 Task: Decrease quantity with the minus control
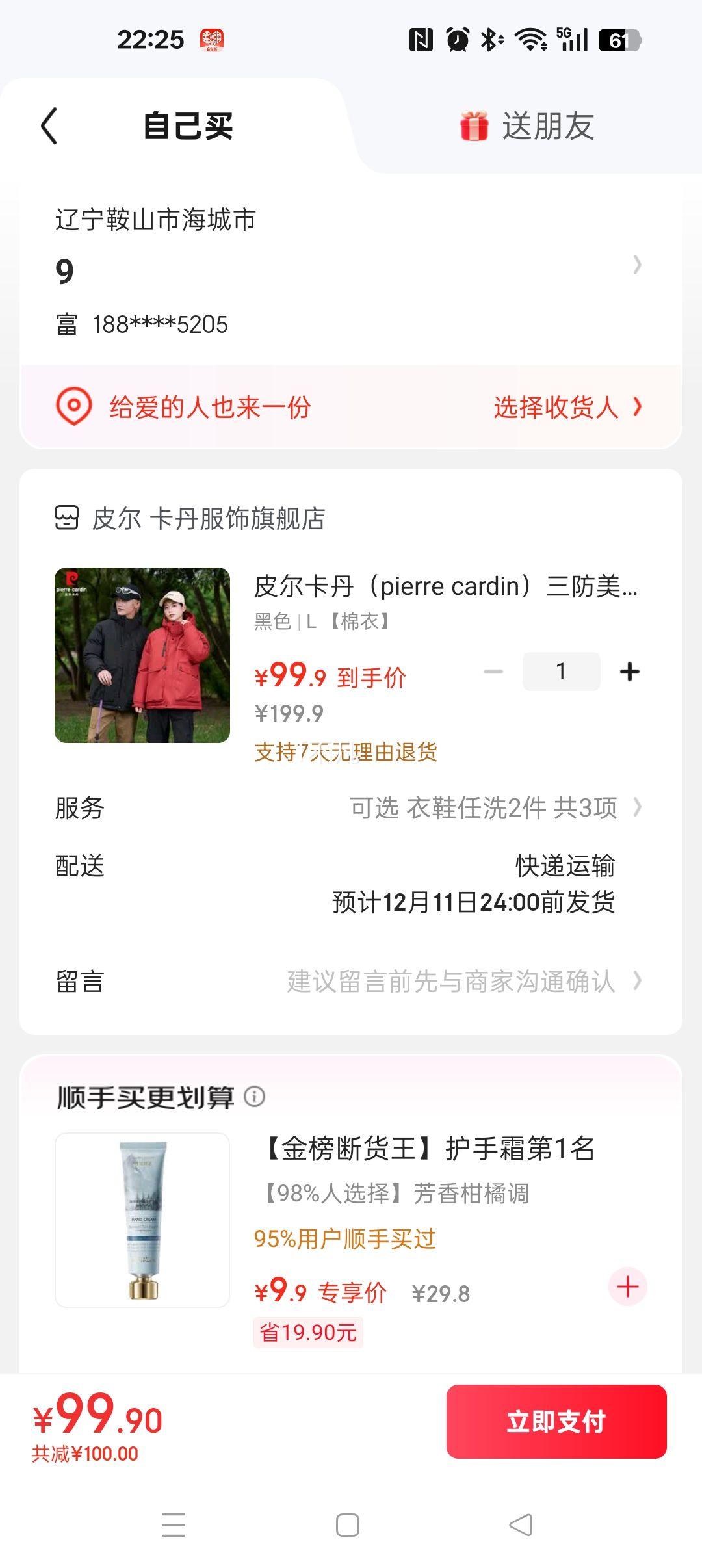[x=494, y=671]
